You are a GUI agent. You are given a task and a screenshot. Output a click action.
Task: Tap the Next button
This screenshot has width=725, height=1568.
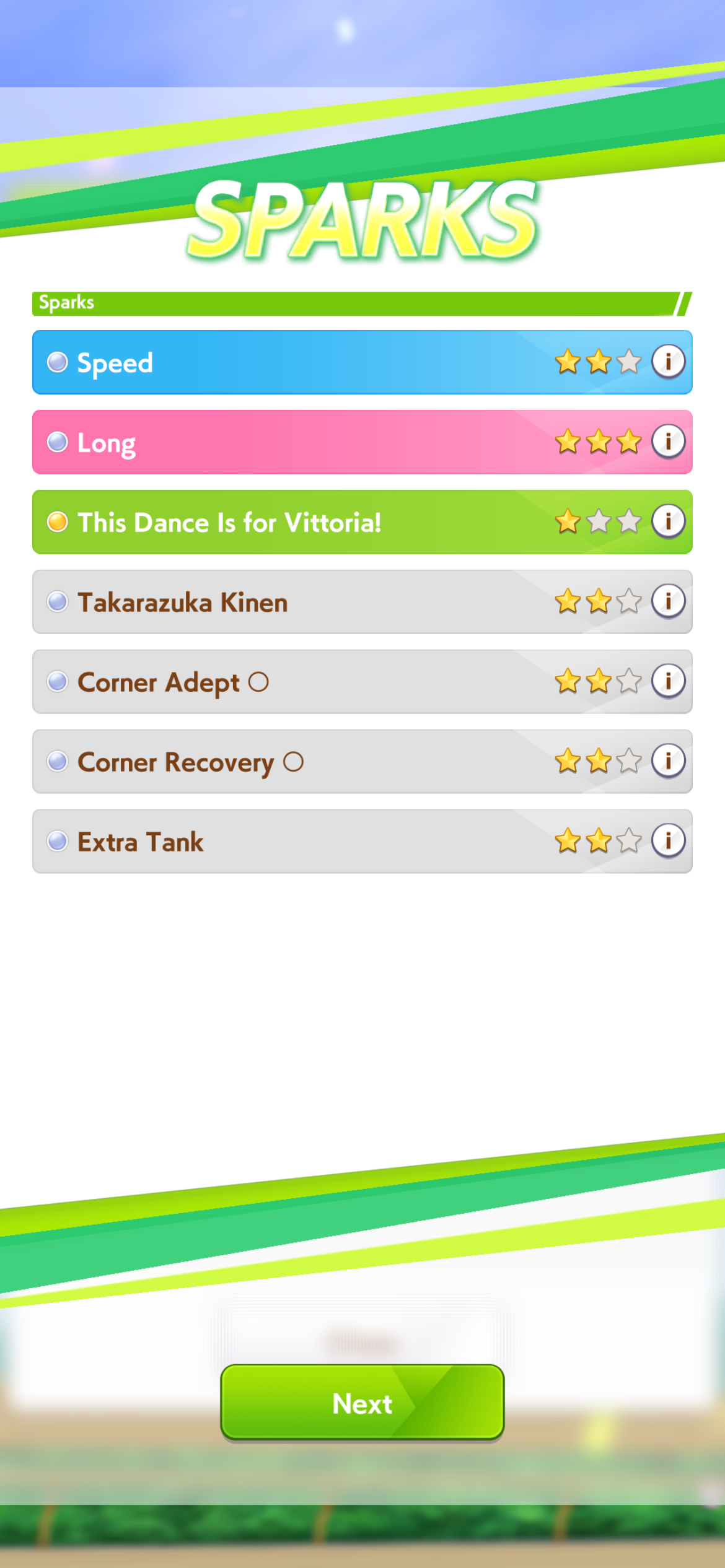[362, 1403]
